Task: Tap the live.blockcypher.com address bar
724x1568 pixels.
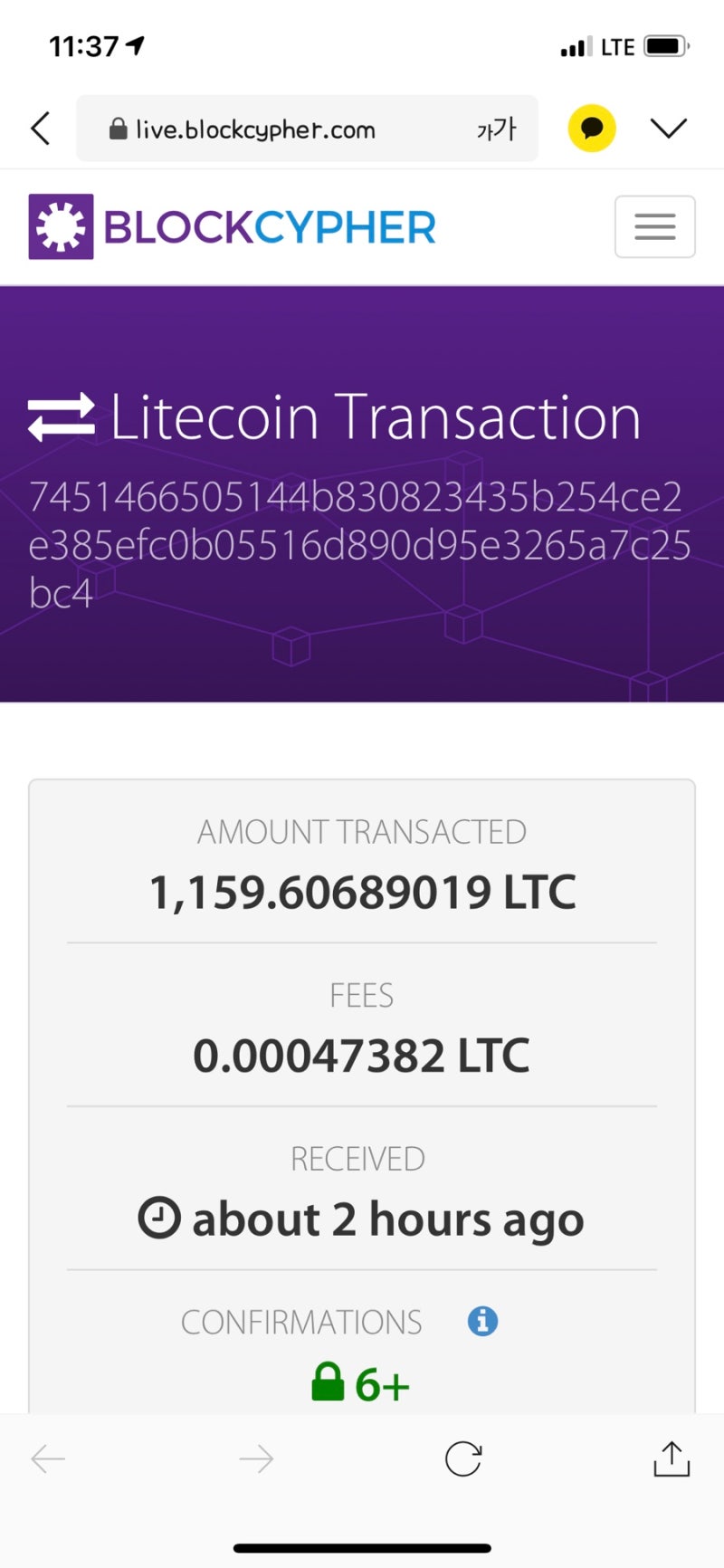Action: (307, 129)
